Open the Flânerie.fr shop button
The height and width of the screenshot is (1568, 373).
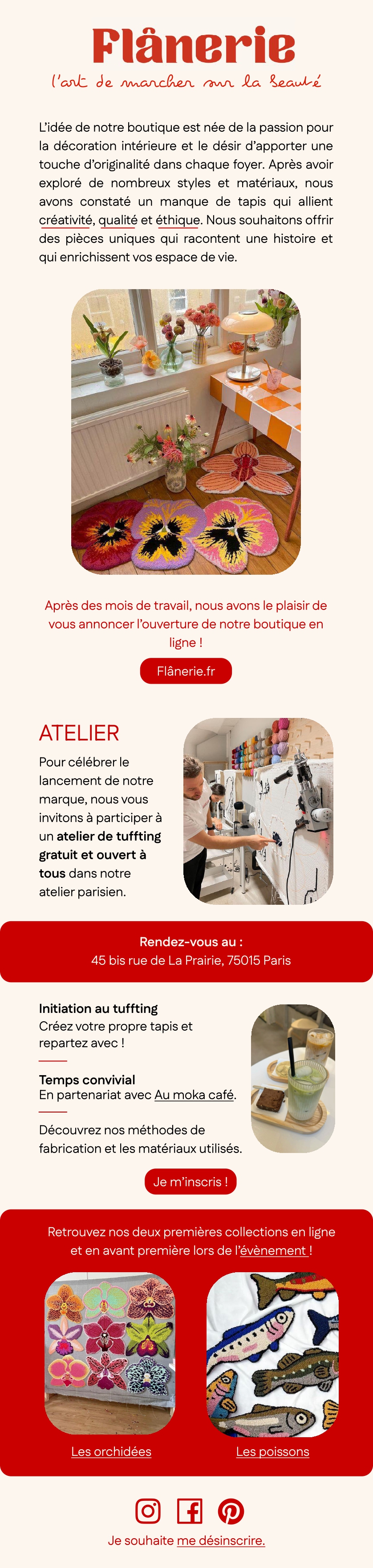pyautogui.click(x=186, y=671)
